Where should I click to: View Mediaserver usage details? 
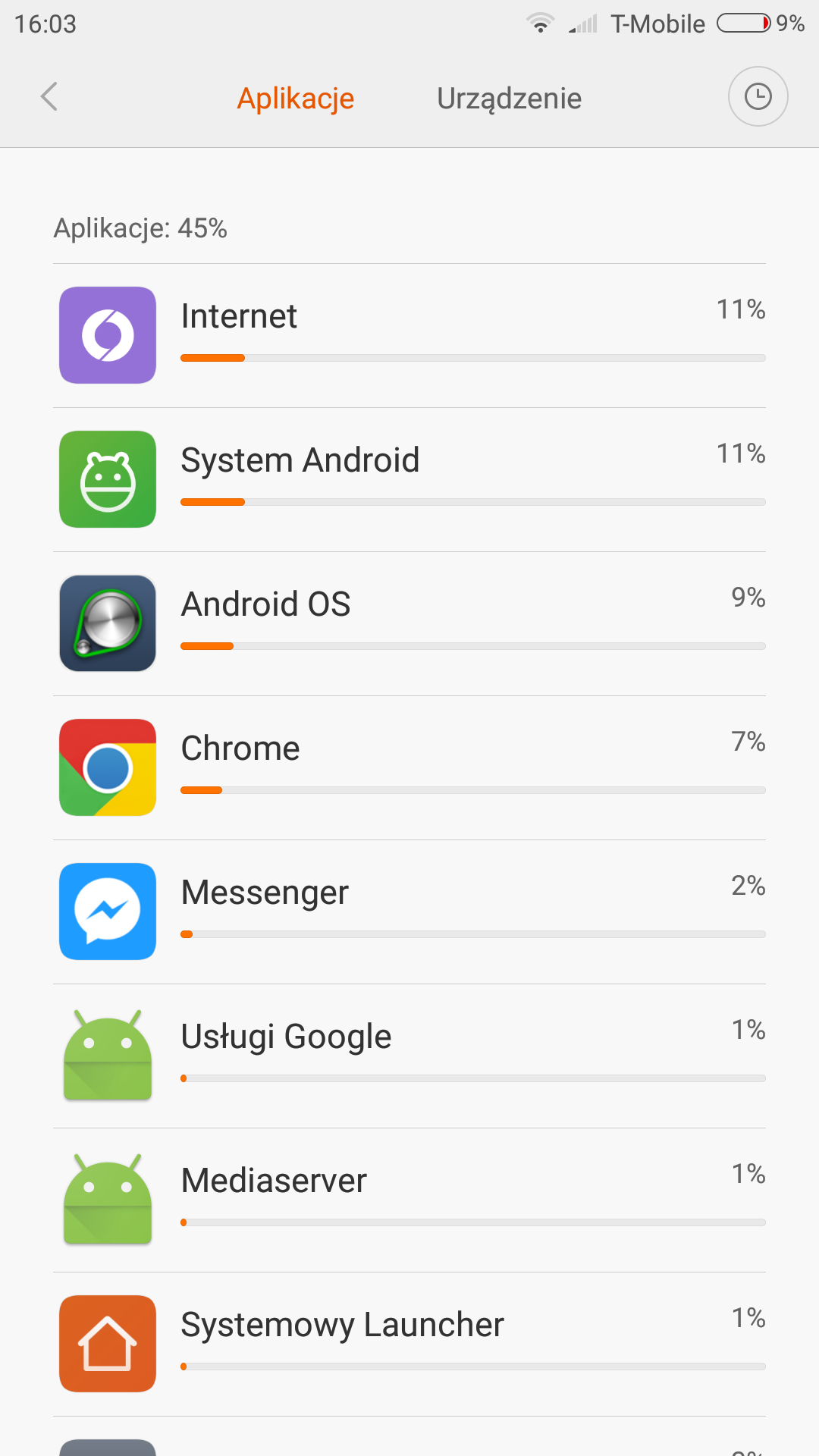point(409,1200)
